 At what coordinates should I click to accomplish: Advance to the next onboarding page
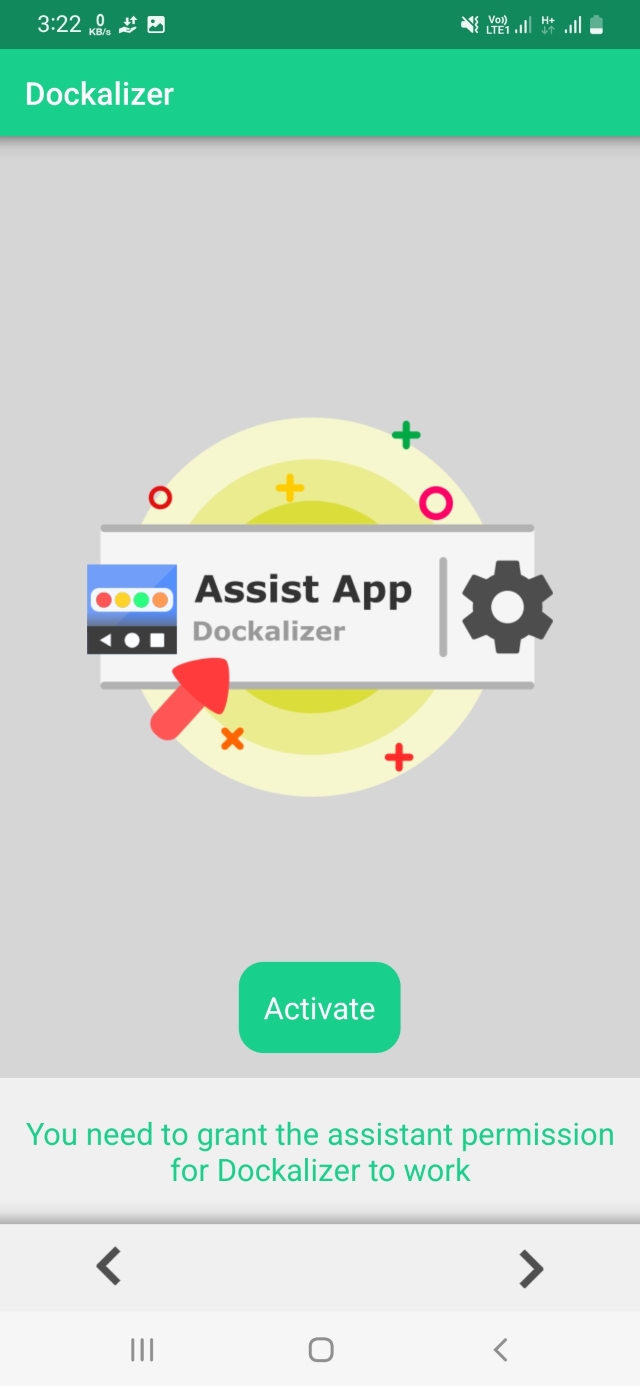pos(531,1268)
